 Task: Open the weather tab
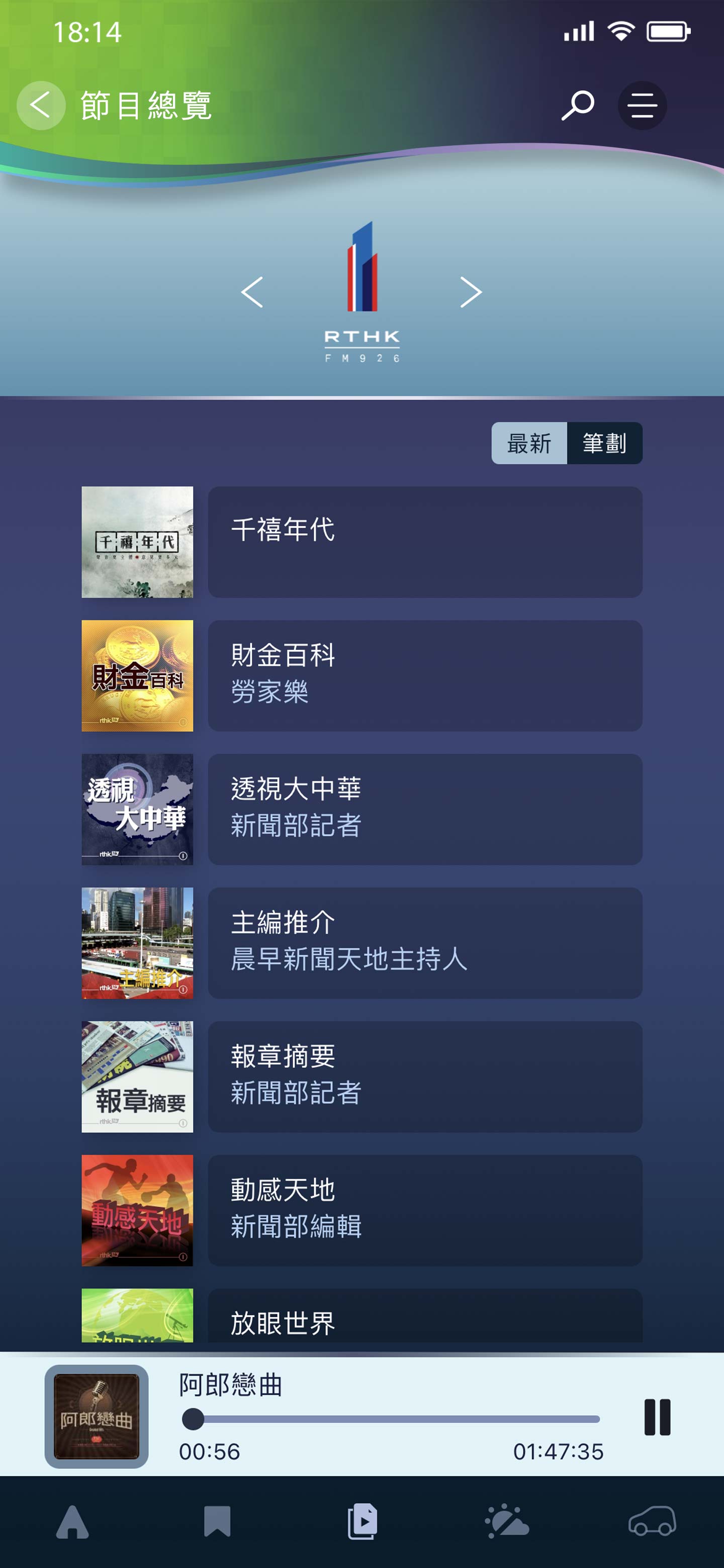click(x=507, y=1521)
